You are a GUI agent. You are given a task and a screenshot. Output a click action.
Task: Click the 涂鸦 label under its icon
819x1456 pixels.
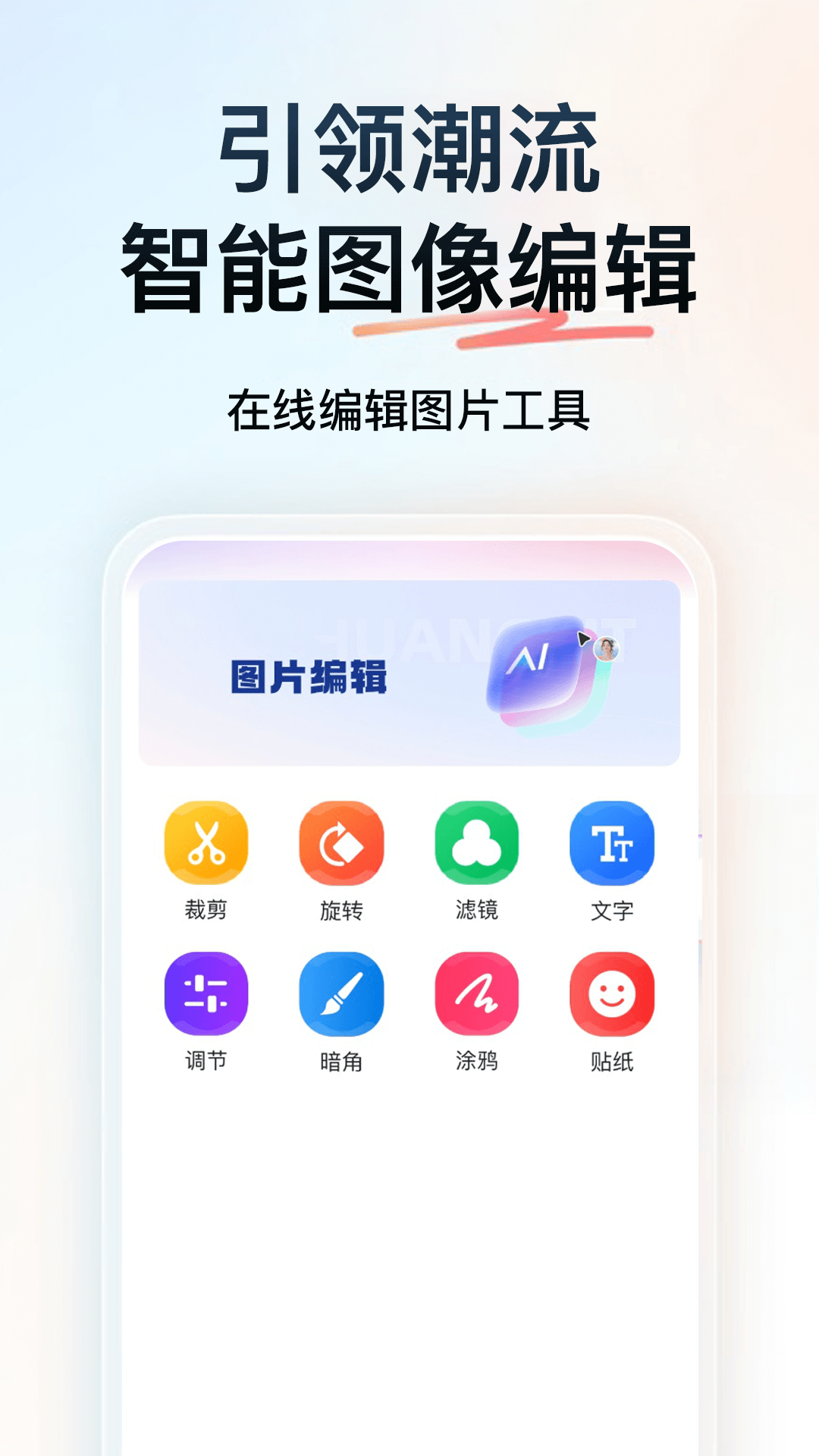pyautogui.click(x=477, y=1061)
